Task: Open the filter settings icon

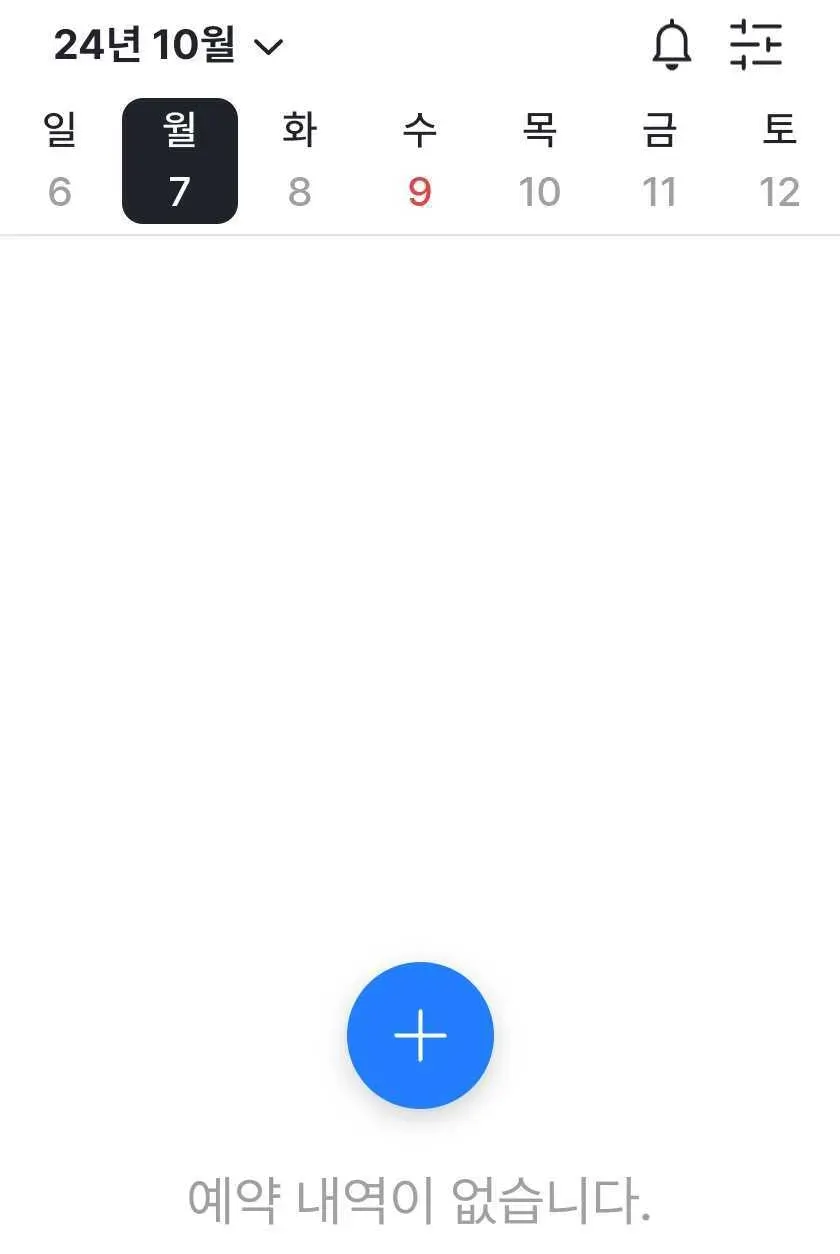Action: (x=756, y=46)
